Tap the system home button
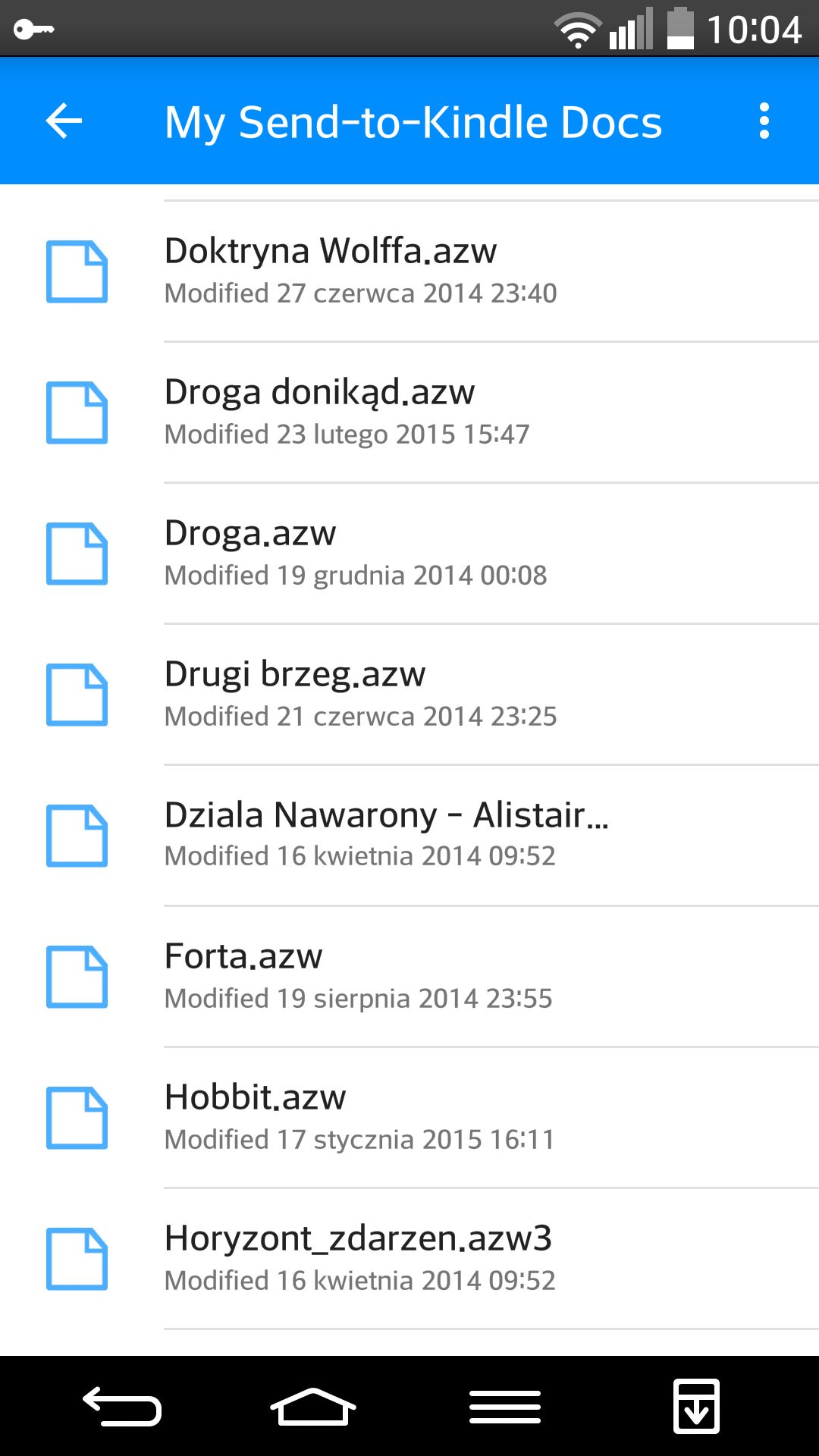This screenshot has height=1456, width=819. click(313, 1407)
